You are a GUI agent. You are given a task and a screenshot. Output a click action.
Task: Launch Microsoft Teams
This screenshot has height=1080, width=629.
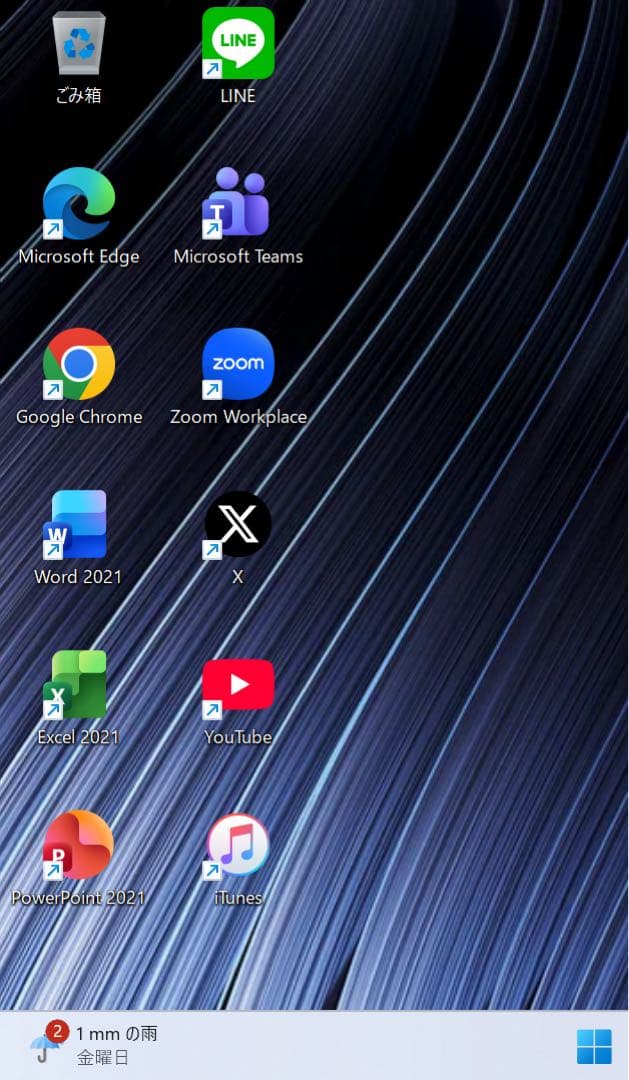click(x=238, y=204)
